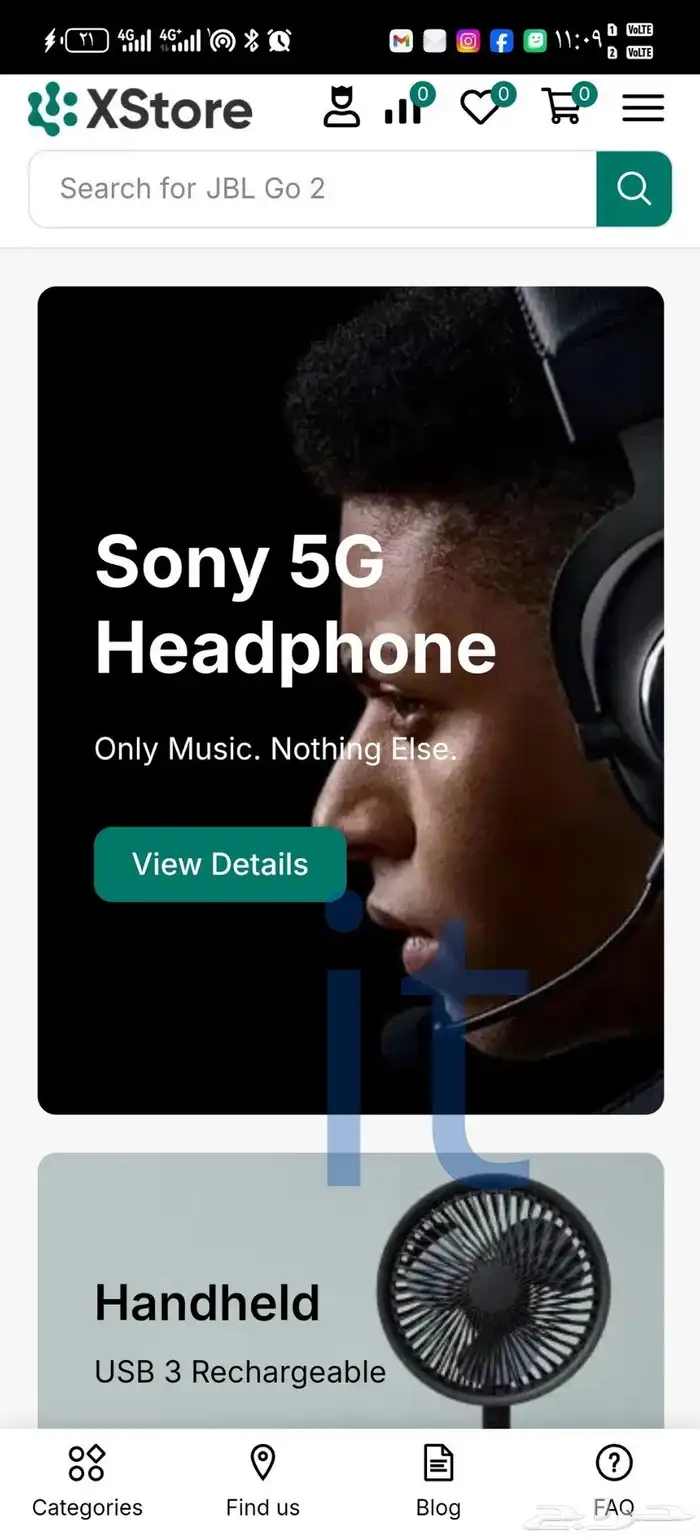The image size is (700, 1540).
Task: Go to XStore home via the logo
Action: coord(140,110)
